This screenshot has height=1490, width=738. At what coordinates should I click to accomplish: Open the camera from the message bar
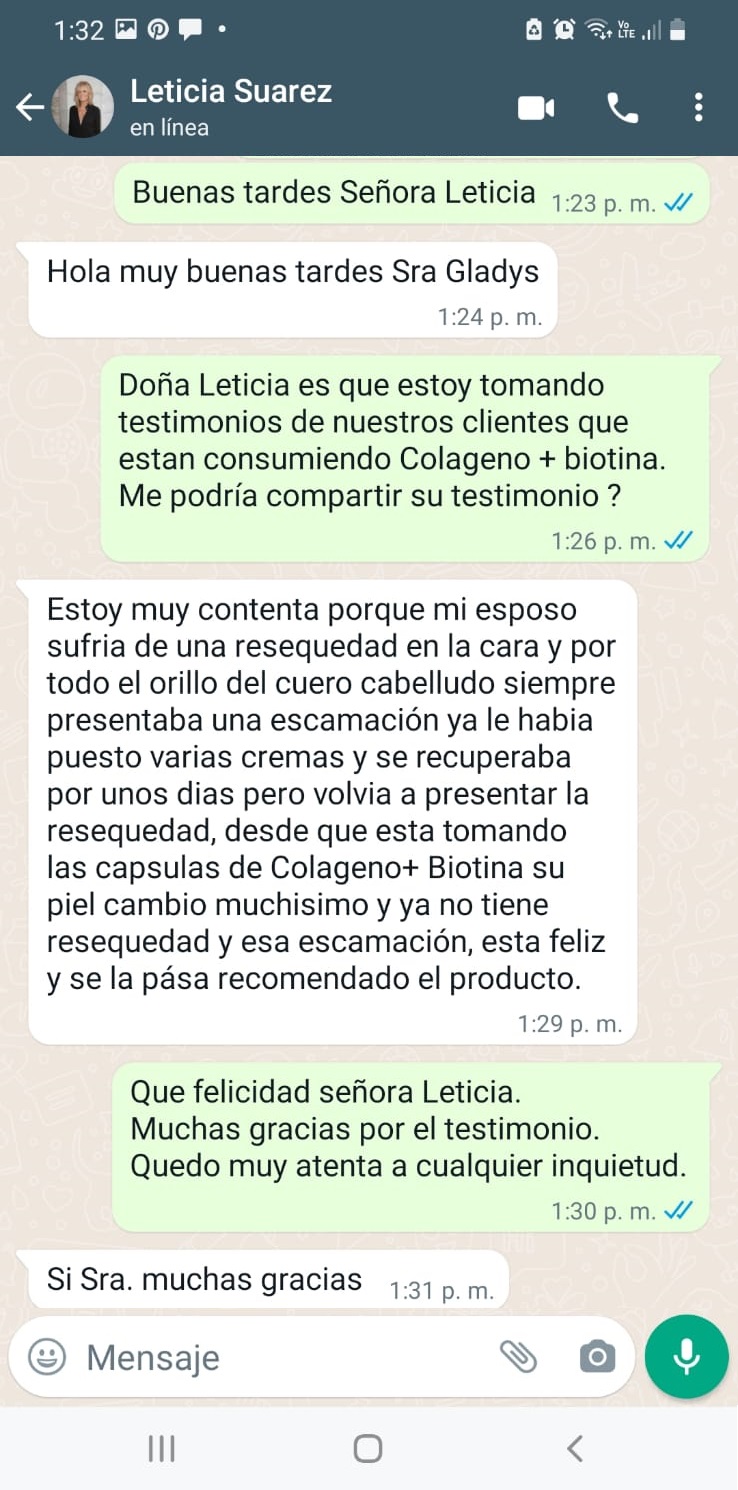[596, 1357]
